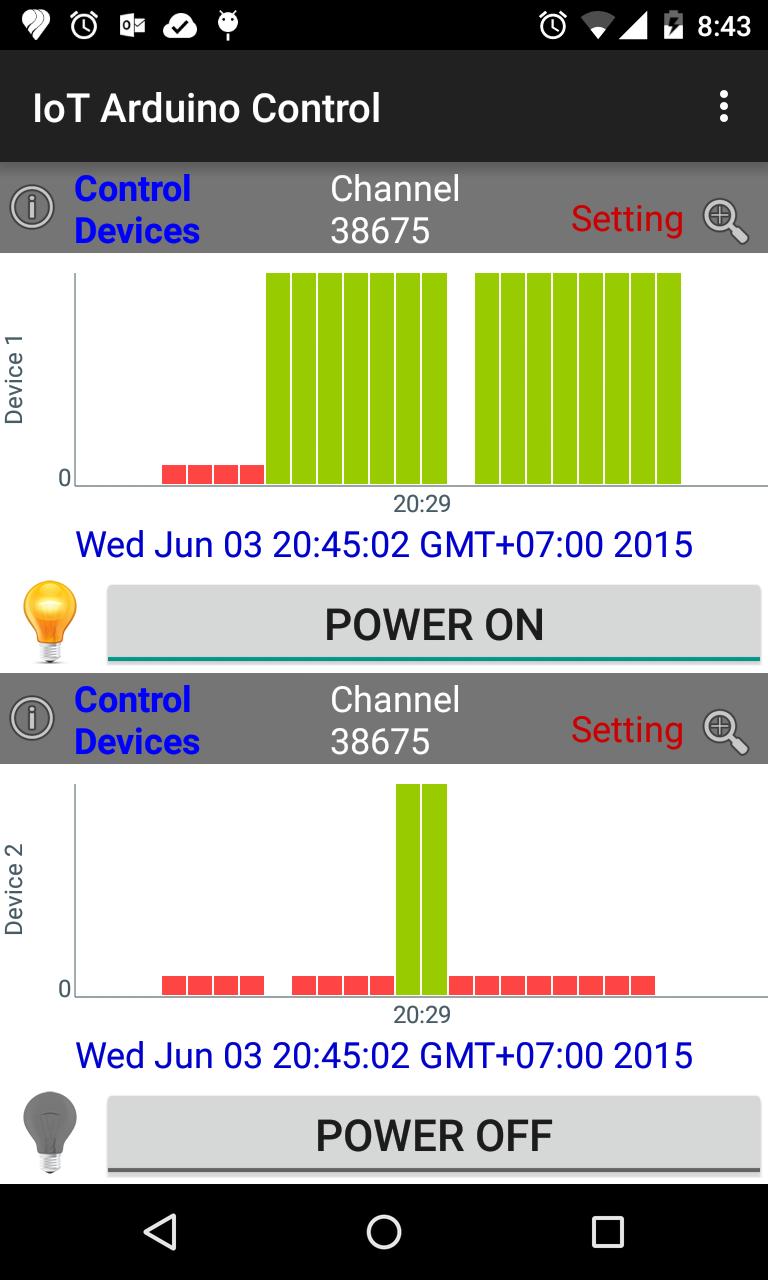Open the Device 2 info icon

coord(31,719)
